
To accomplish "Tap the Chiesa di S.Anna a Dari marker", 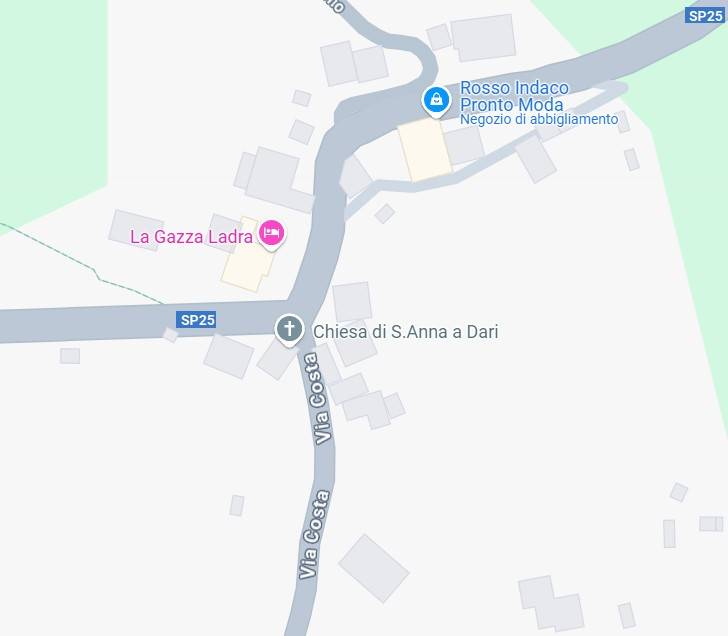I will click(x=290, y=329).
